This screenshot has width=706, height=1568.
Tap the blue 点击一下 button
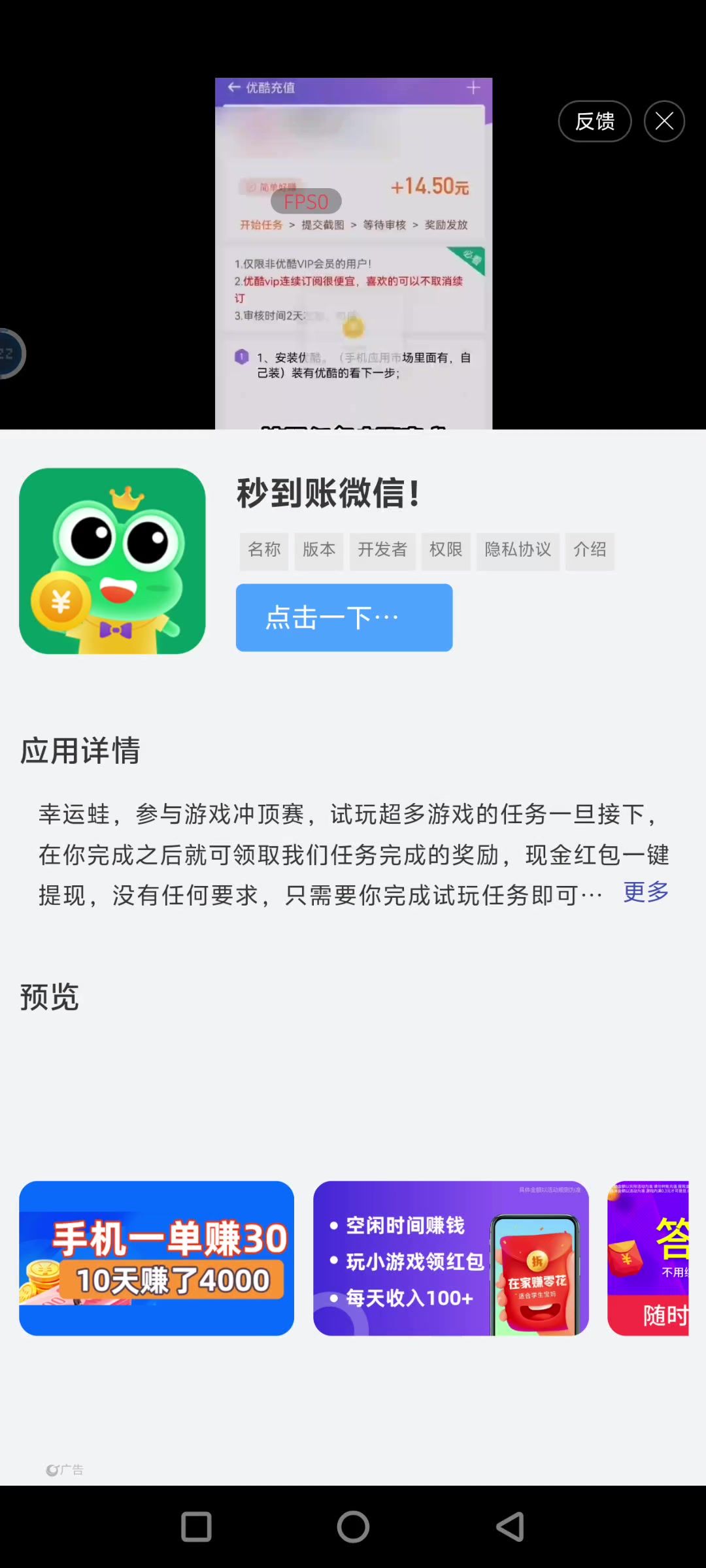(x=344, y=617)
